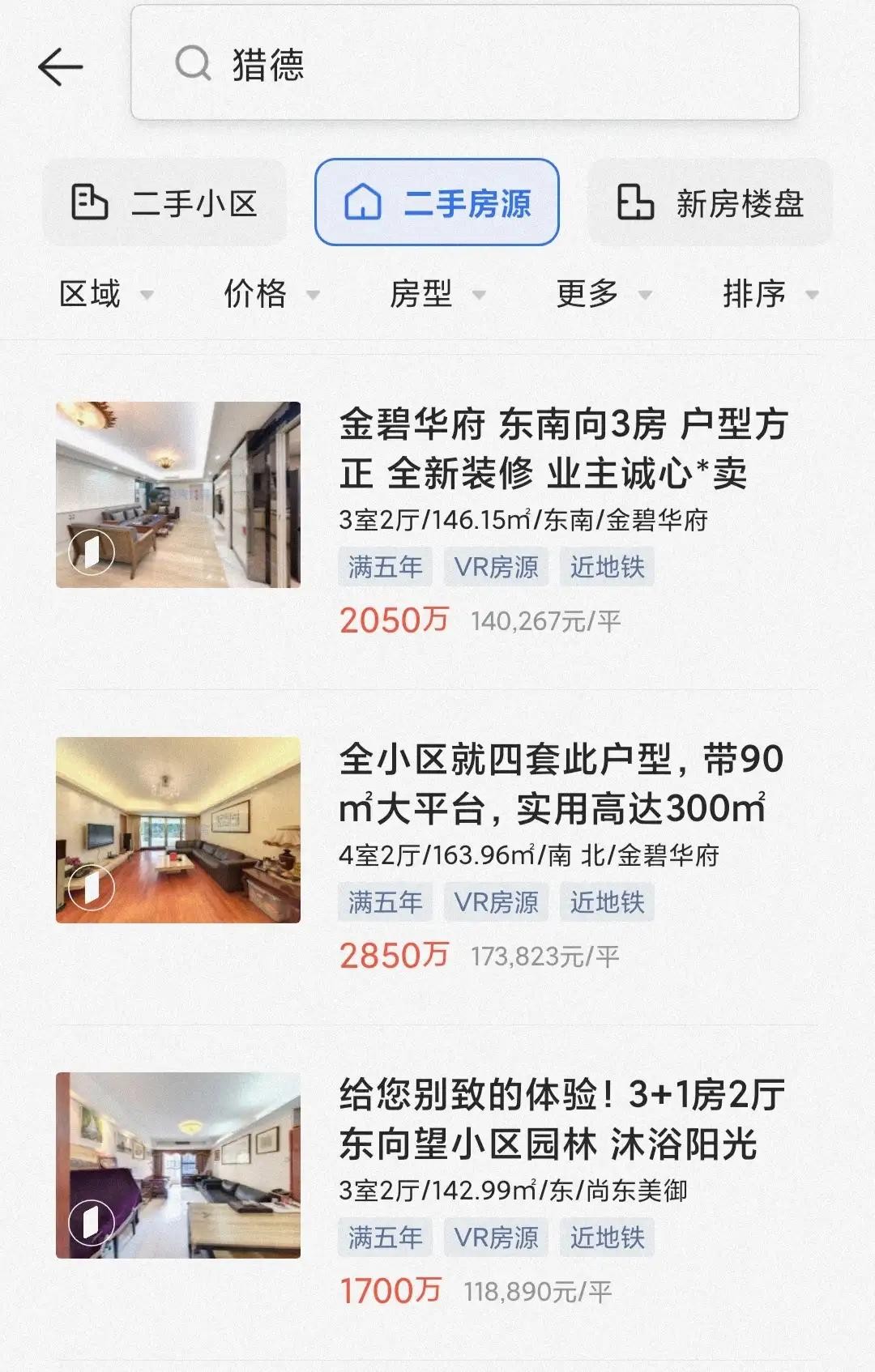This screenshot has width=875, height=1372.
Task: Select the 二手房源 tab
Action: click(437, 202)
